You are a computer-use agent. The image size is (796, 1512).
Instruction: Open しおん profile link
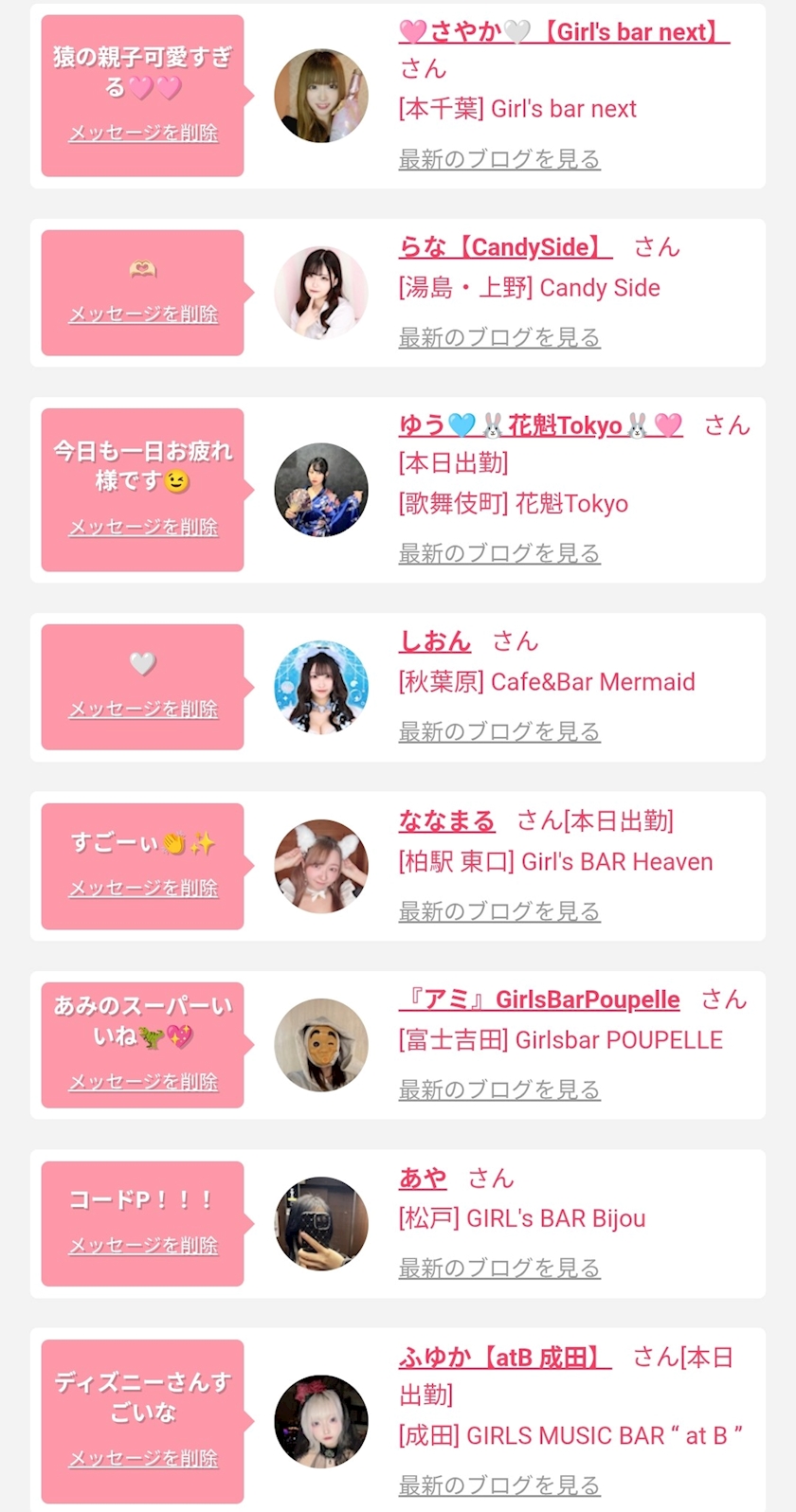pyautogui.click(x=435, y=641)
